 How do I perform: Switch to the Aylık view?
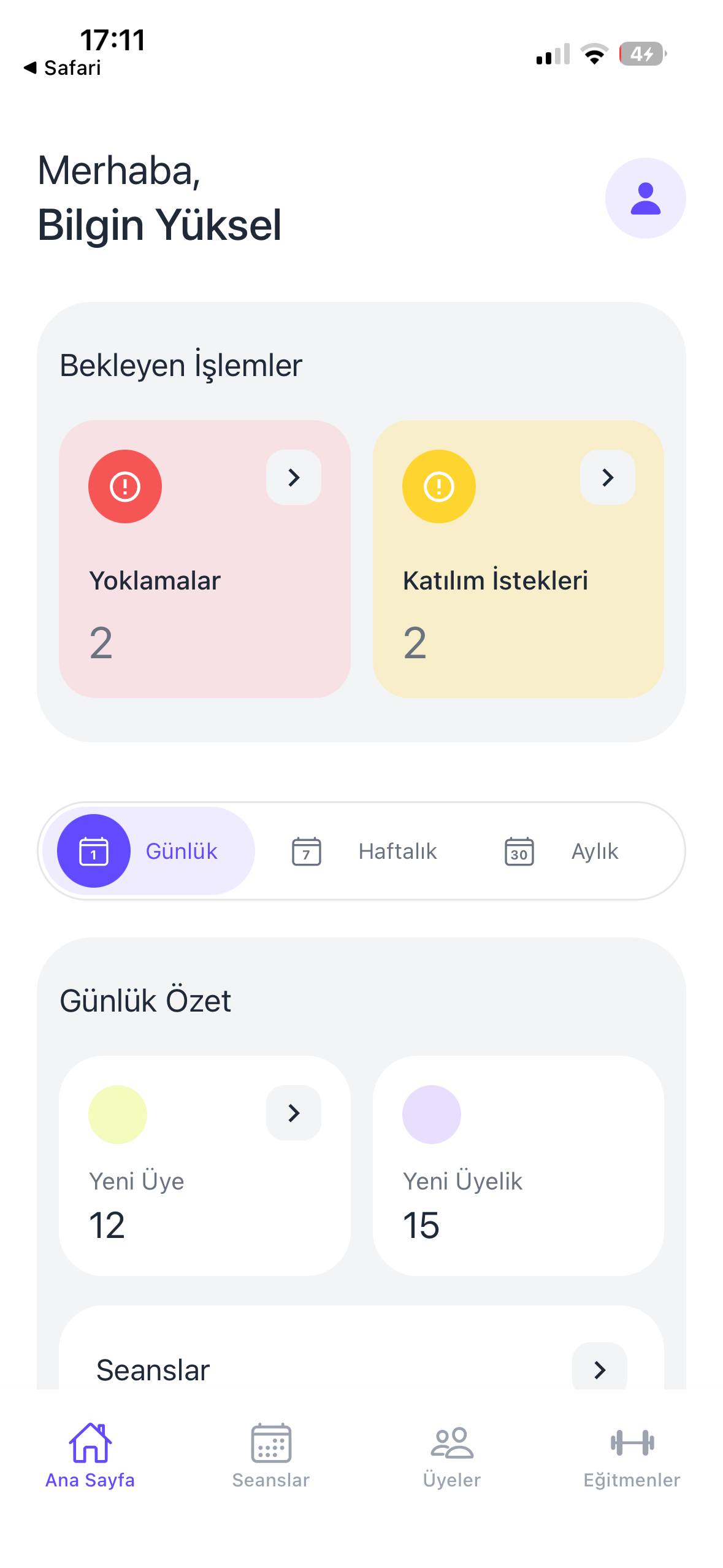point(561,851)
